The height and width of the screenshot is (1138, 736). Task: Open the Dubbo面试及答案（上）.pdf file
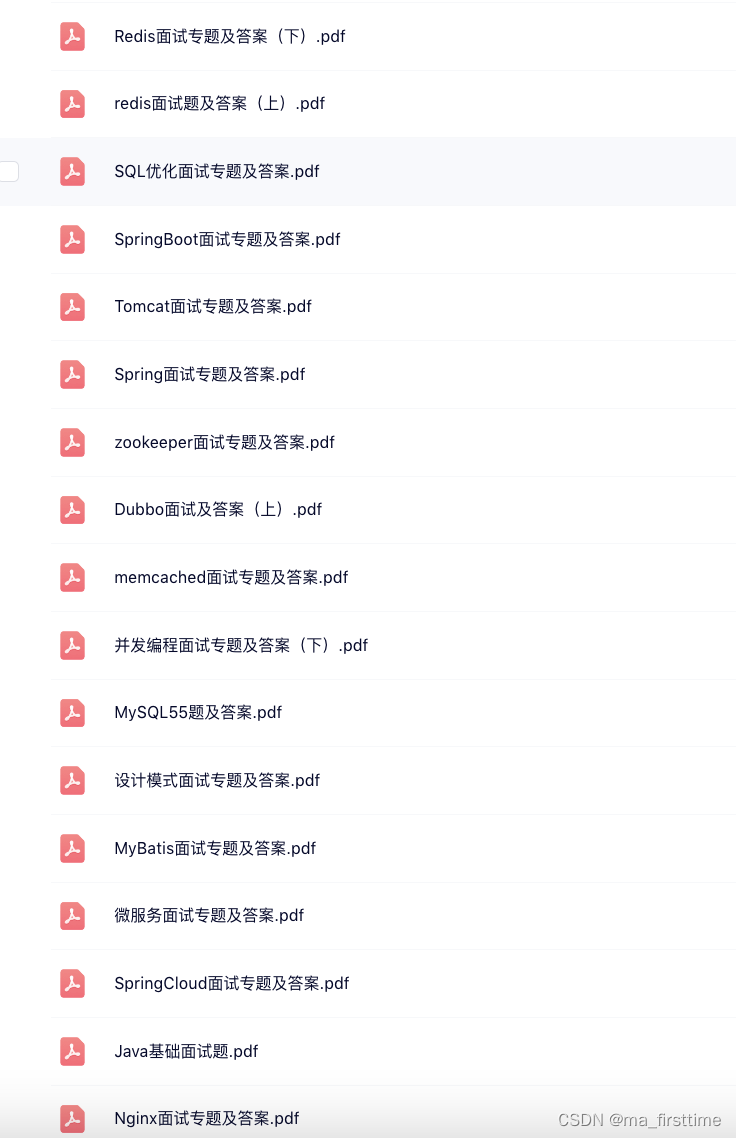(218, 509)
